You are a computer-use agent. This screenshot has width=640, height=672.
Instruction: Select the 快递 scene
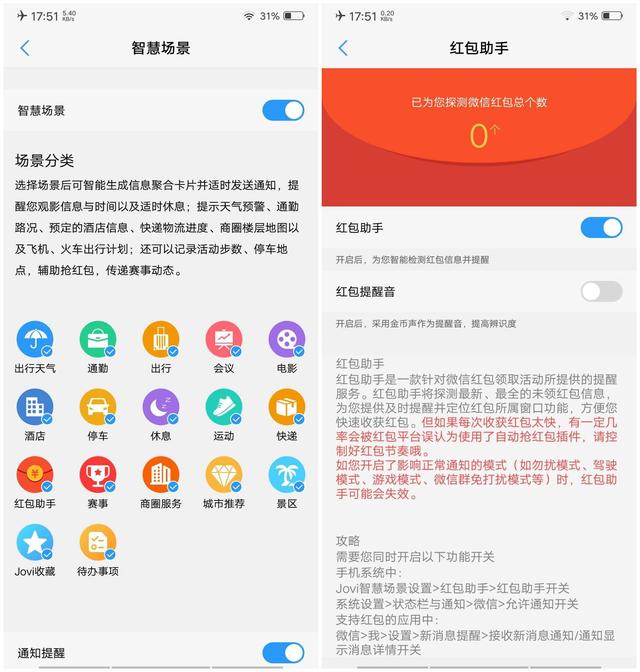point(287,408)
